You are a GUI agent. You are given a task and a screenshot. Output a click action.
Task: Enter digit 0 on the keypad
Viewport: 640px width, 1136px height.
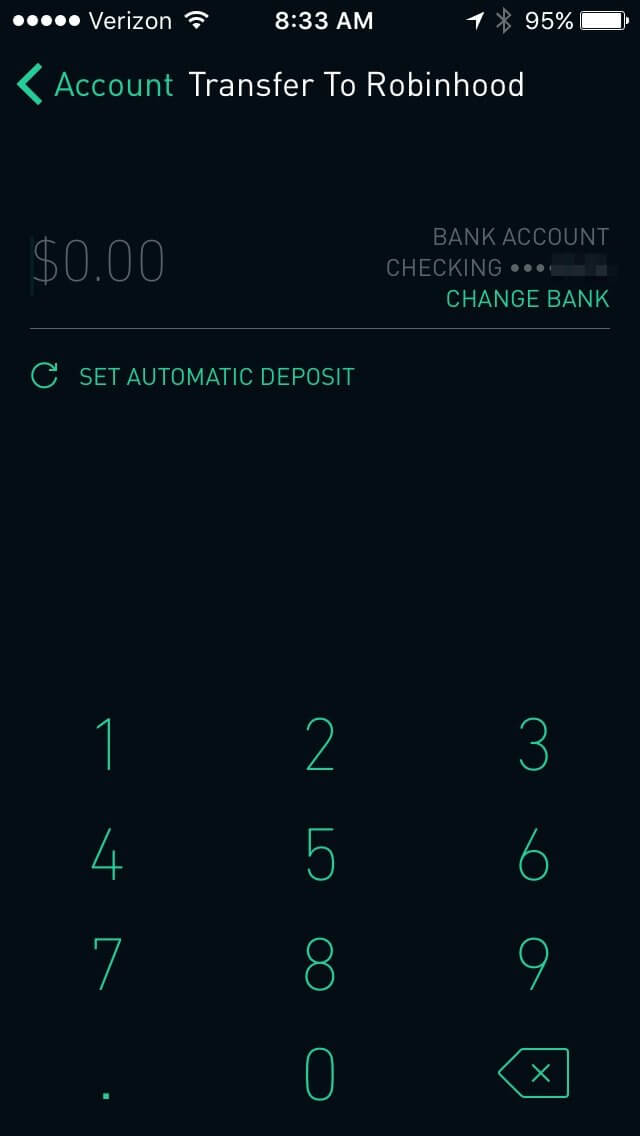click(x=320, y=1074)
